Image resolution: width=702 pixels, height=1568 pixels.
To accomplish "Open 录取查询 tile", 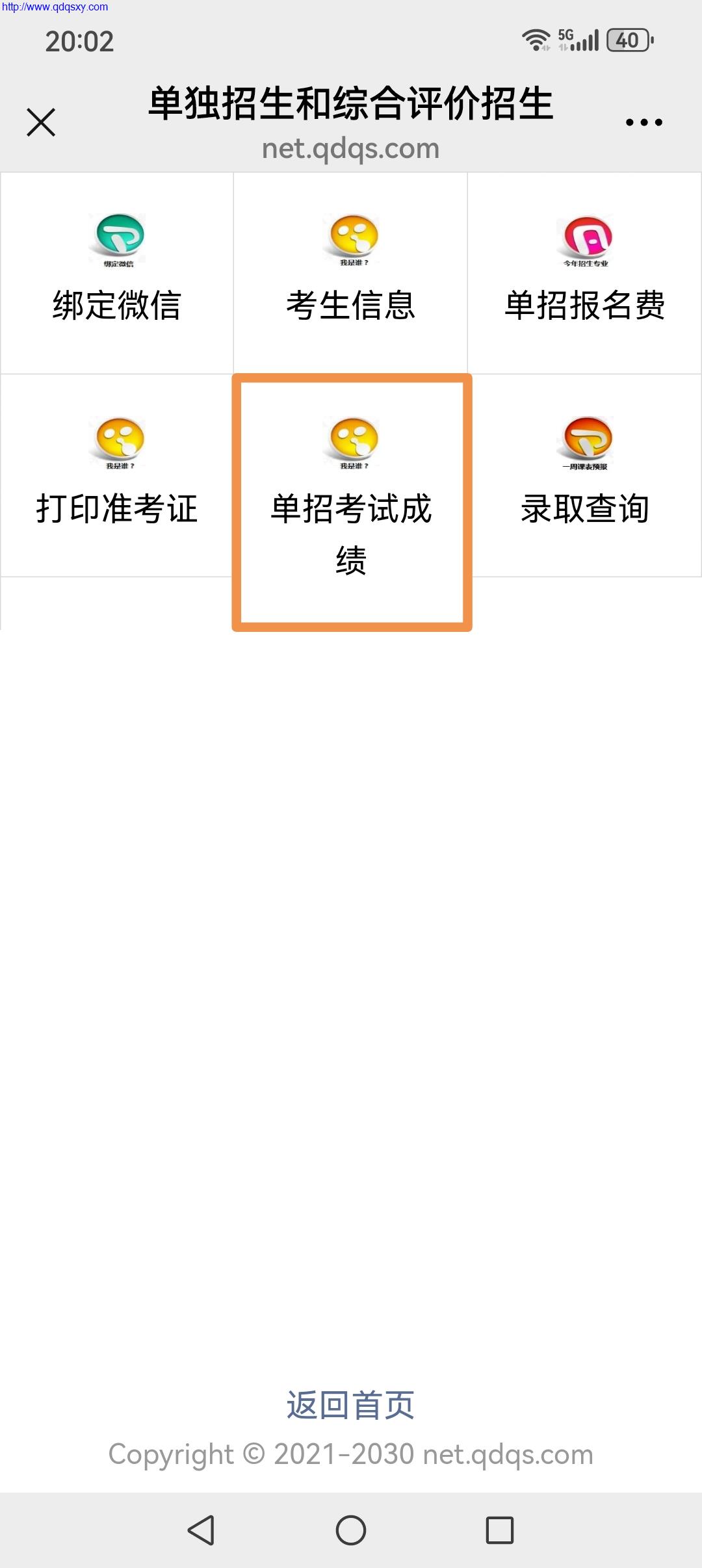I will click(585, 476).
